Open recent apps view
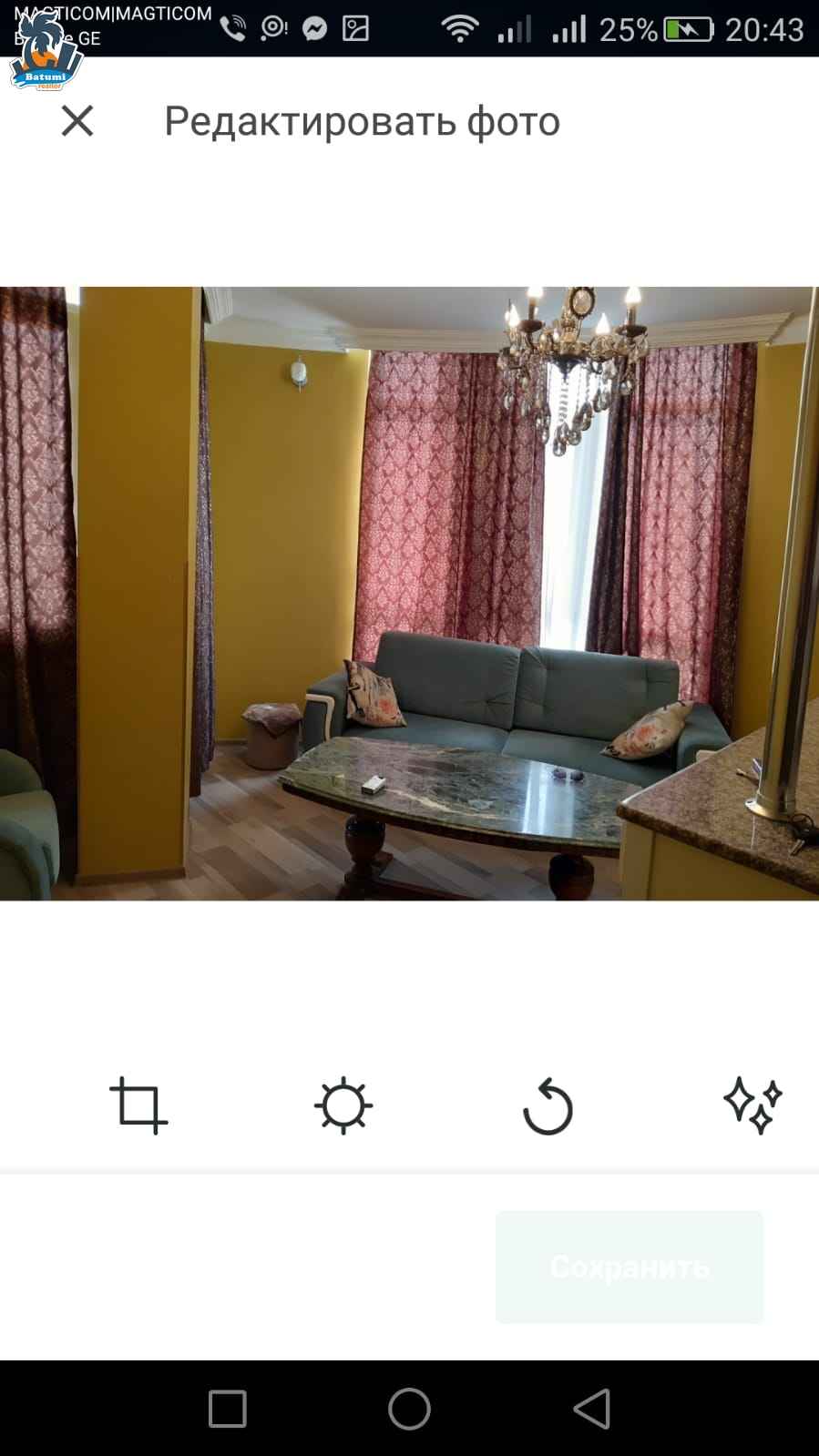 tap(228, 1409)
